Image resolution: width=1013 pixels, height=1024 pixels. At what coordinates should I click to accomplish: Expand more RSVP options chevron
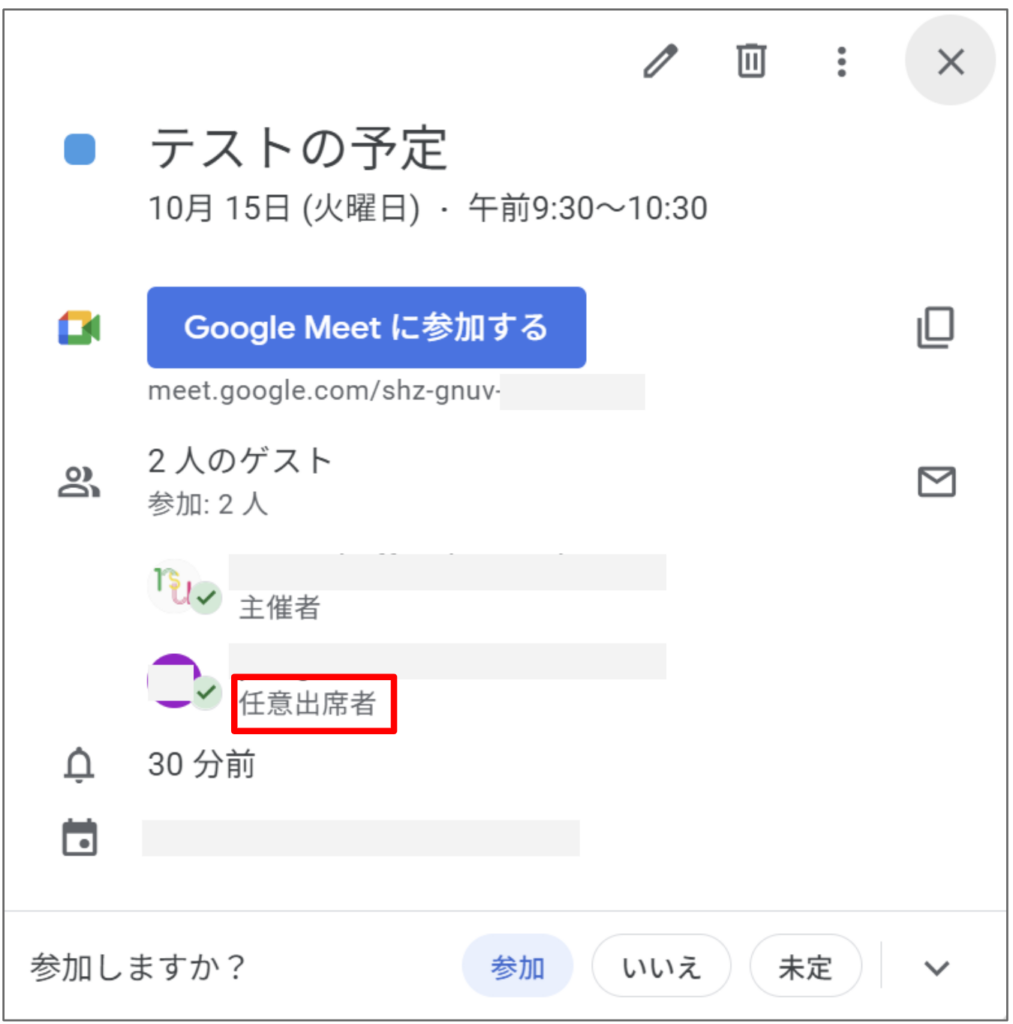[x=936, y=967]
